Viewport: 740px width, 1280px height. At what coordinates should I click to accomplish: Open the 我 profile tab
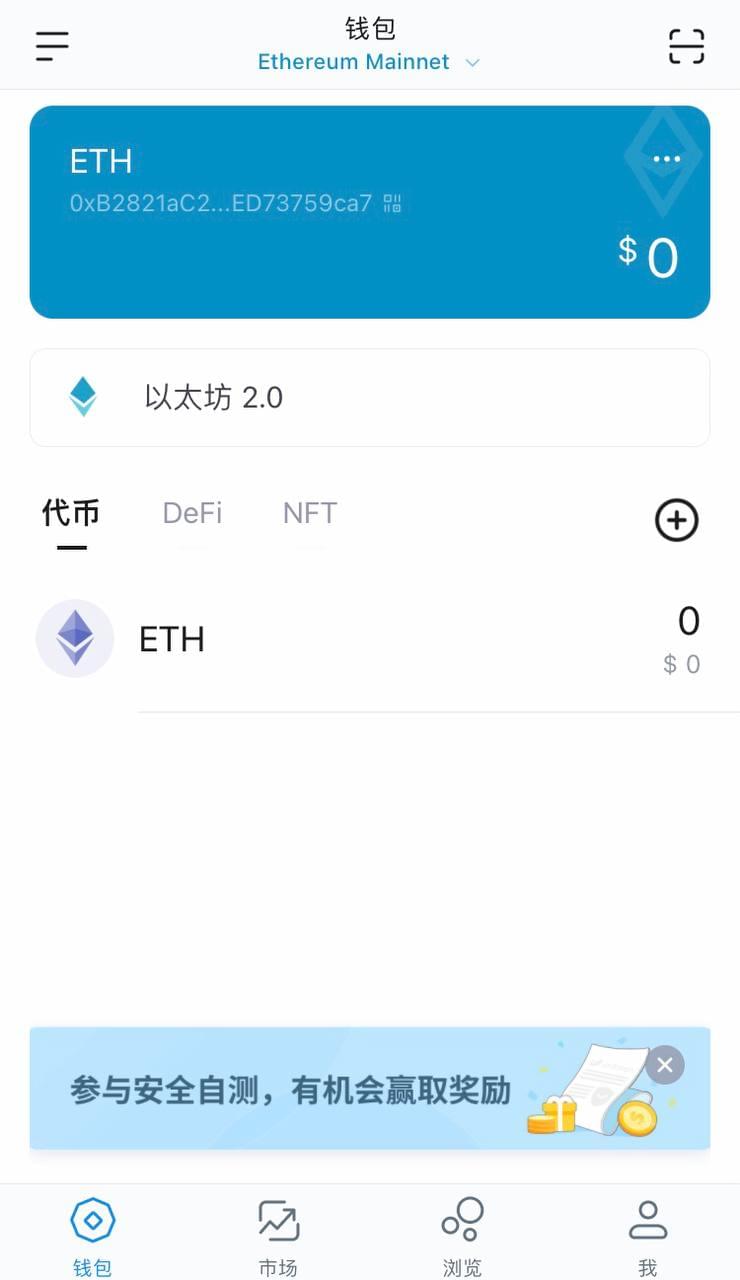point(647,1236)
